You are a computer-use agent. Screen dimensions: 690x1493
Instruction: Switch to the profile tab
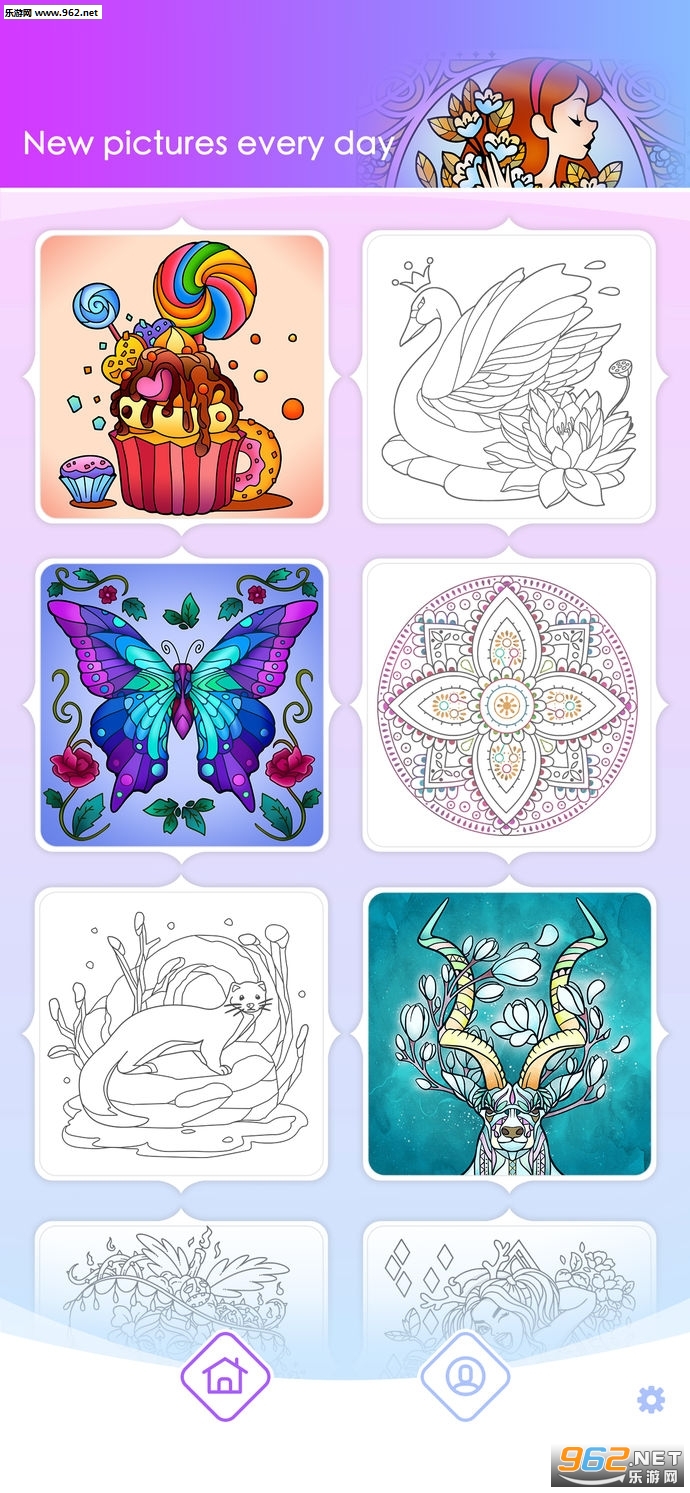pyautogui.click(x=465, y=1377)
